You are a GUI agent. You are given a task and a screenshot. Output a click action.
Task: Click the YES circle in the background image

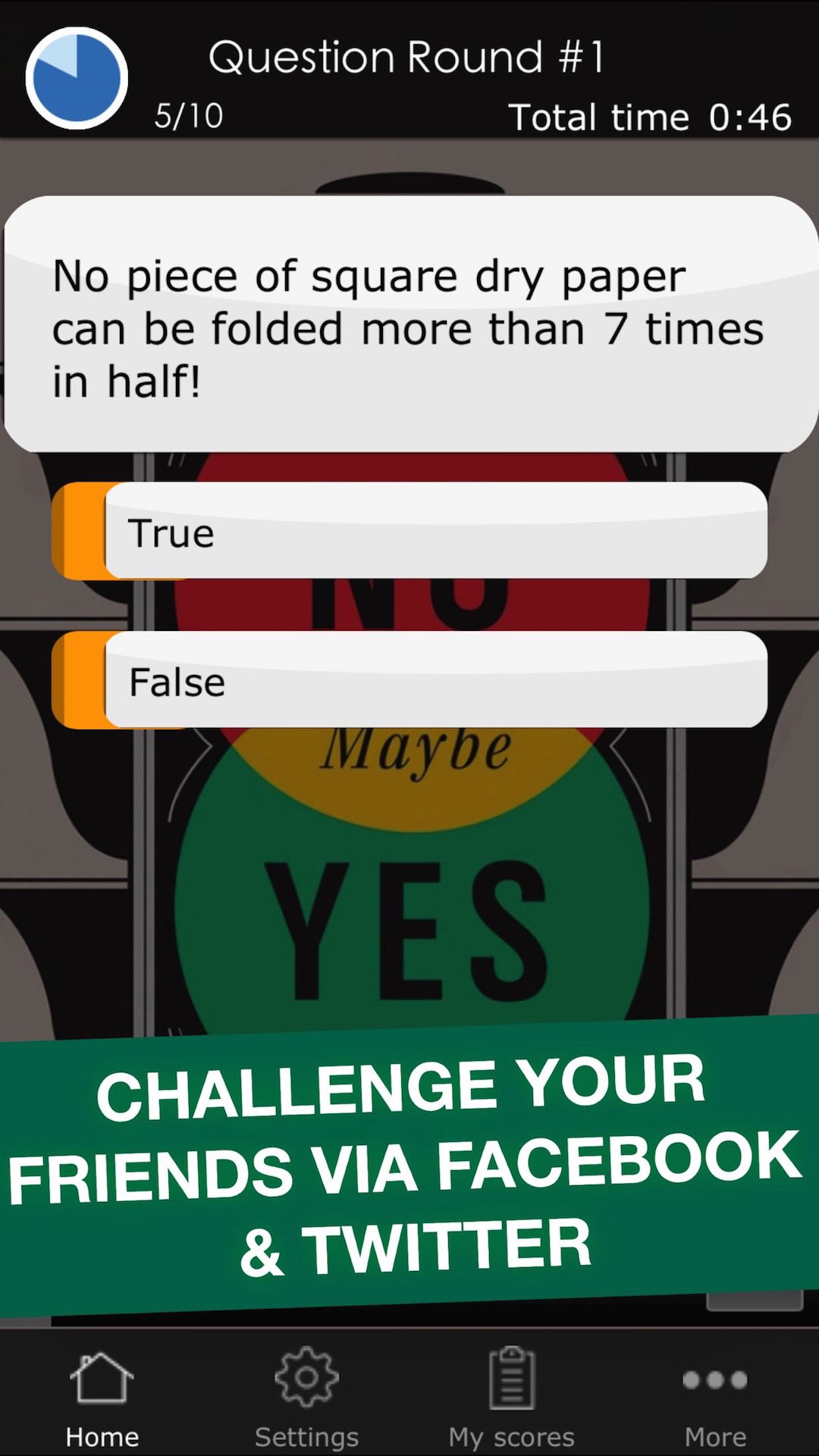[409, 895]
